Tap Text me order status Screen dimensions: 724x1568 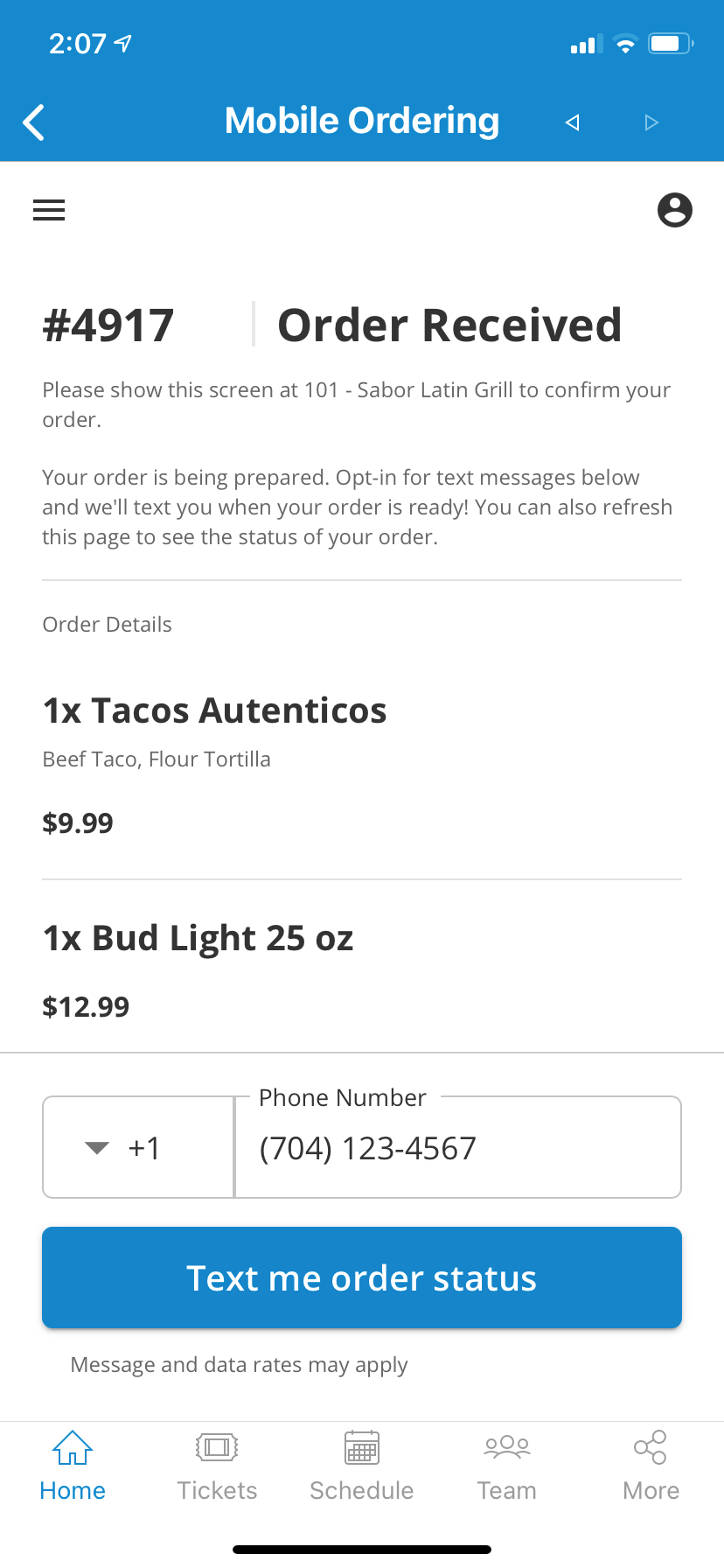pos(362,1277)
